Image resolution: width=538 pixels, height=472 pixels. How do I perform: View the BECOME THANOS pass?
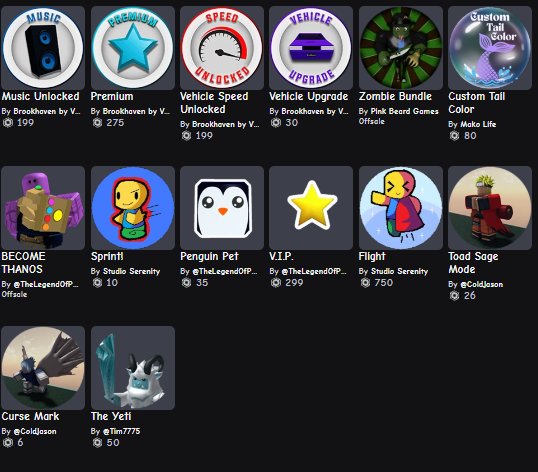(43, 208)
